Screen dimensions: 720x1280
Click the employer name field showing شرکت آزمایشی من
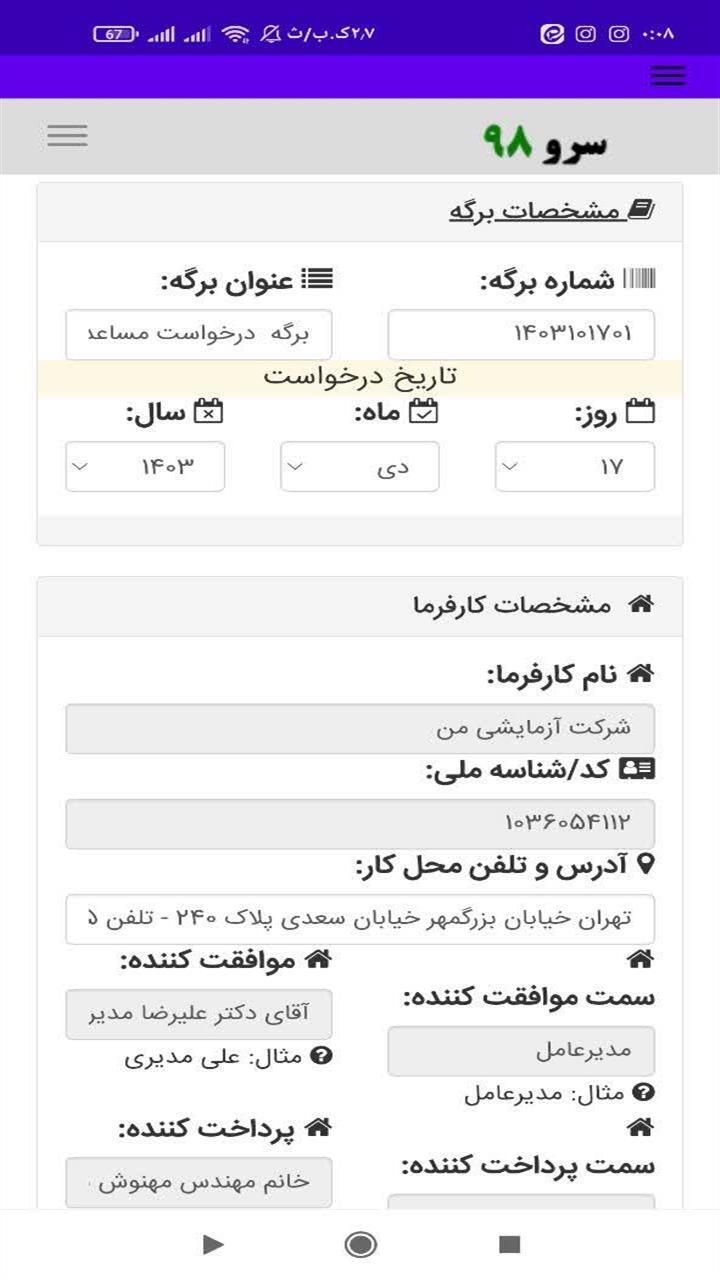[x=360, y=729]
